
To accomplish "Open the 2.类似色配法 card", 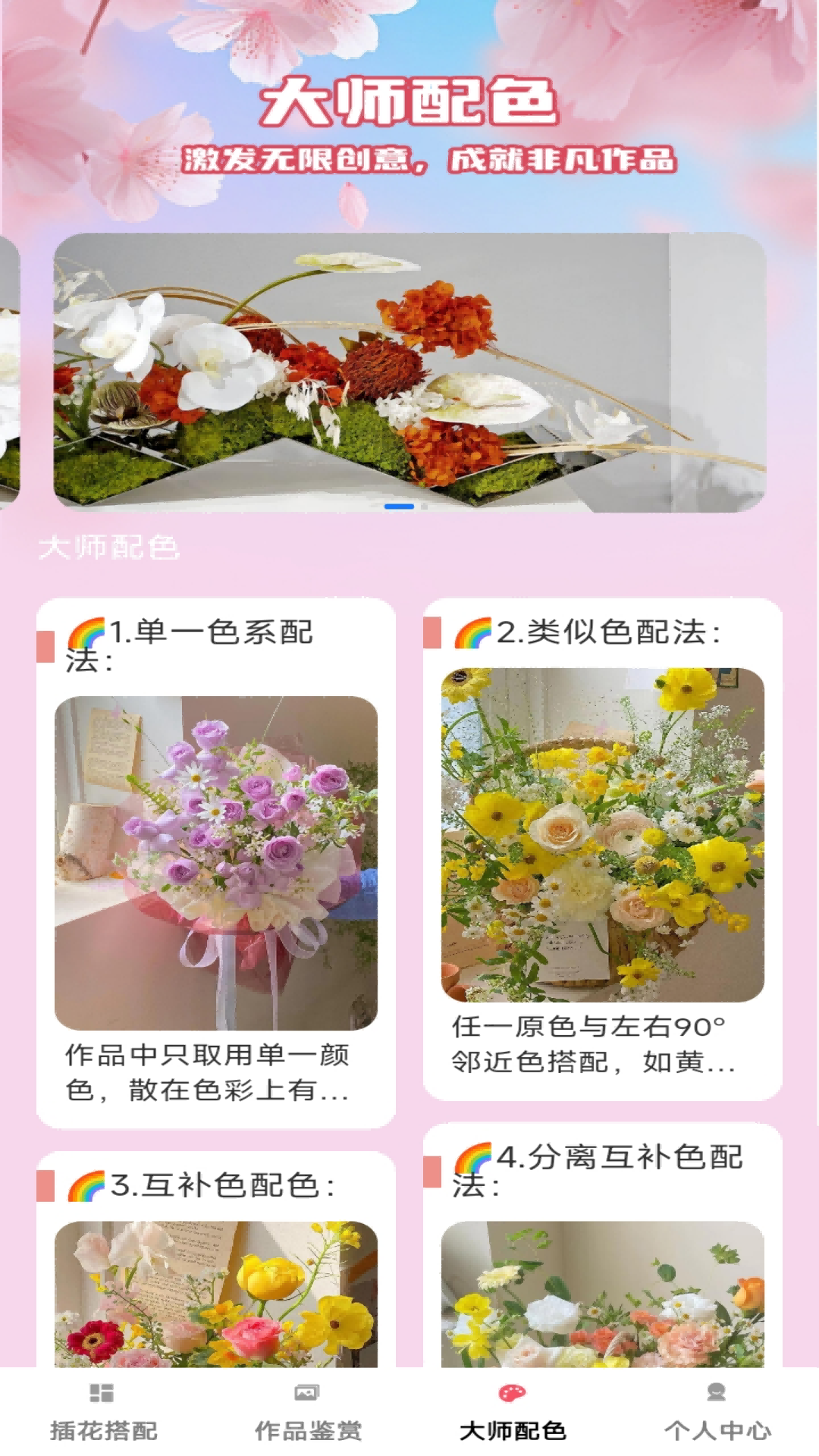I will pyautogui.click(x=603, y=849).
